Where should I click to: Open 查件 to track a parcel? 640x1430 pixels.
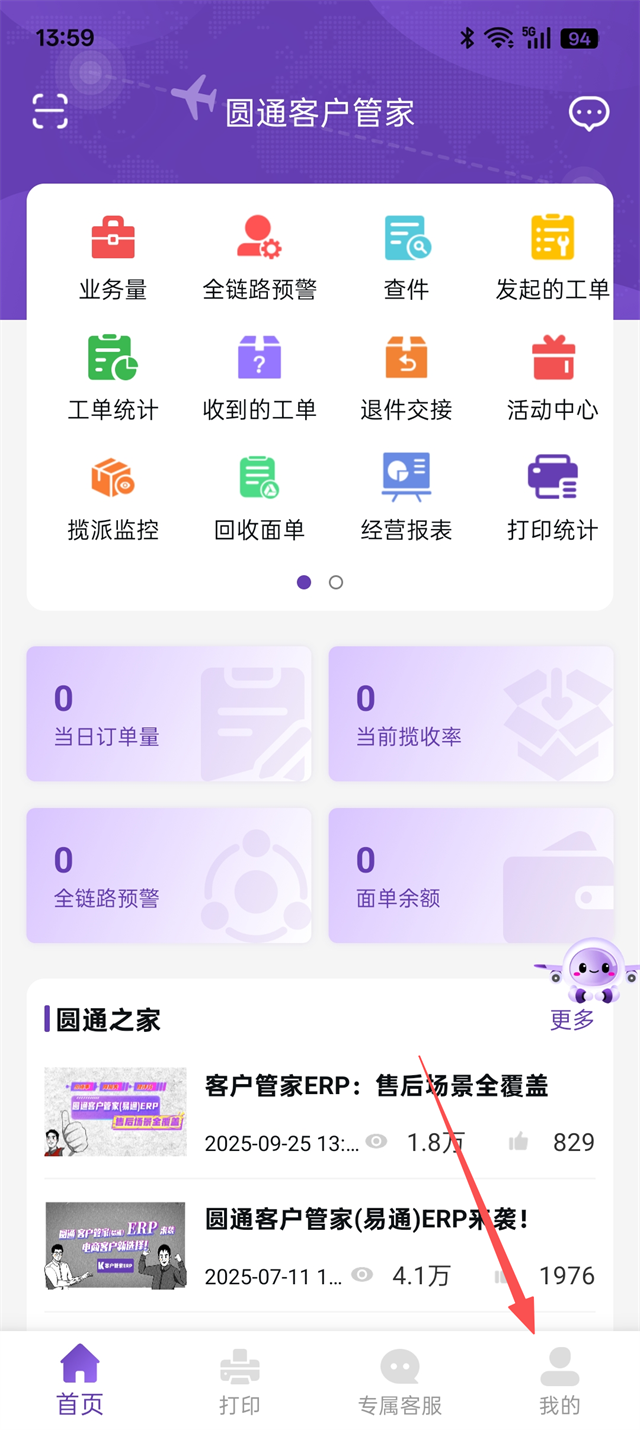coord(406,258)
